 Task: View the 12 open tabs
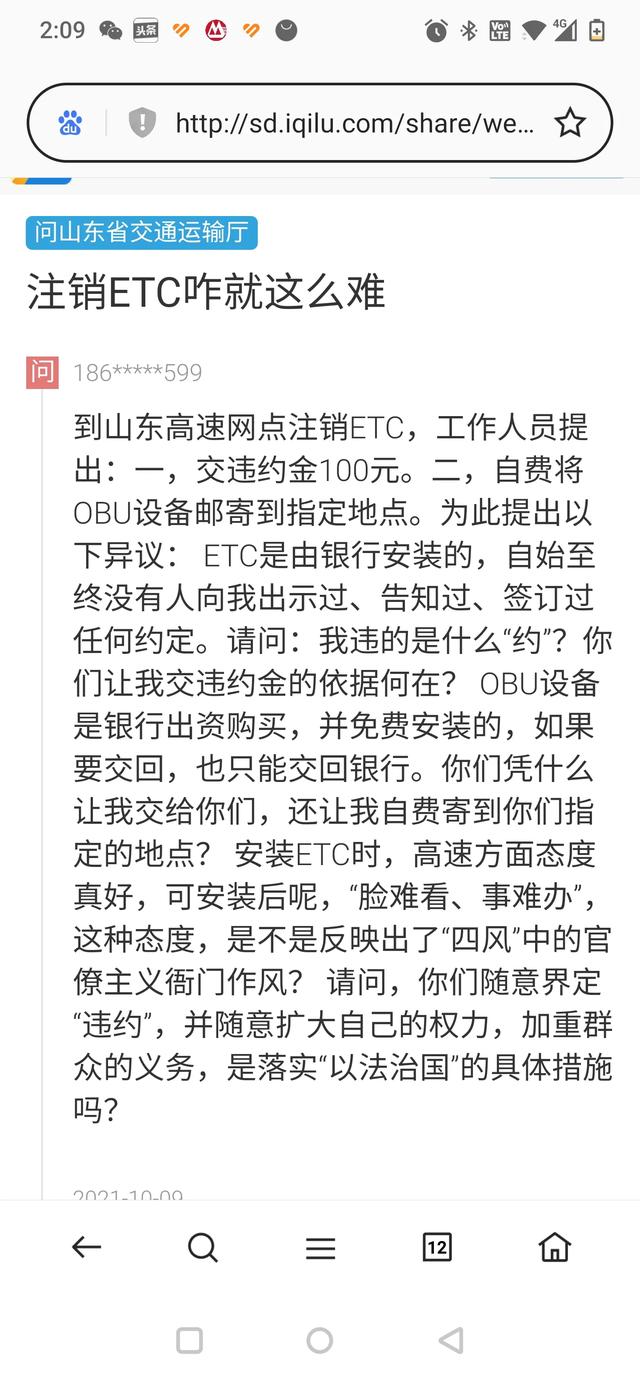(x=437, y=1247)
